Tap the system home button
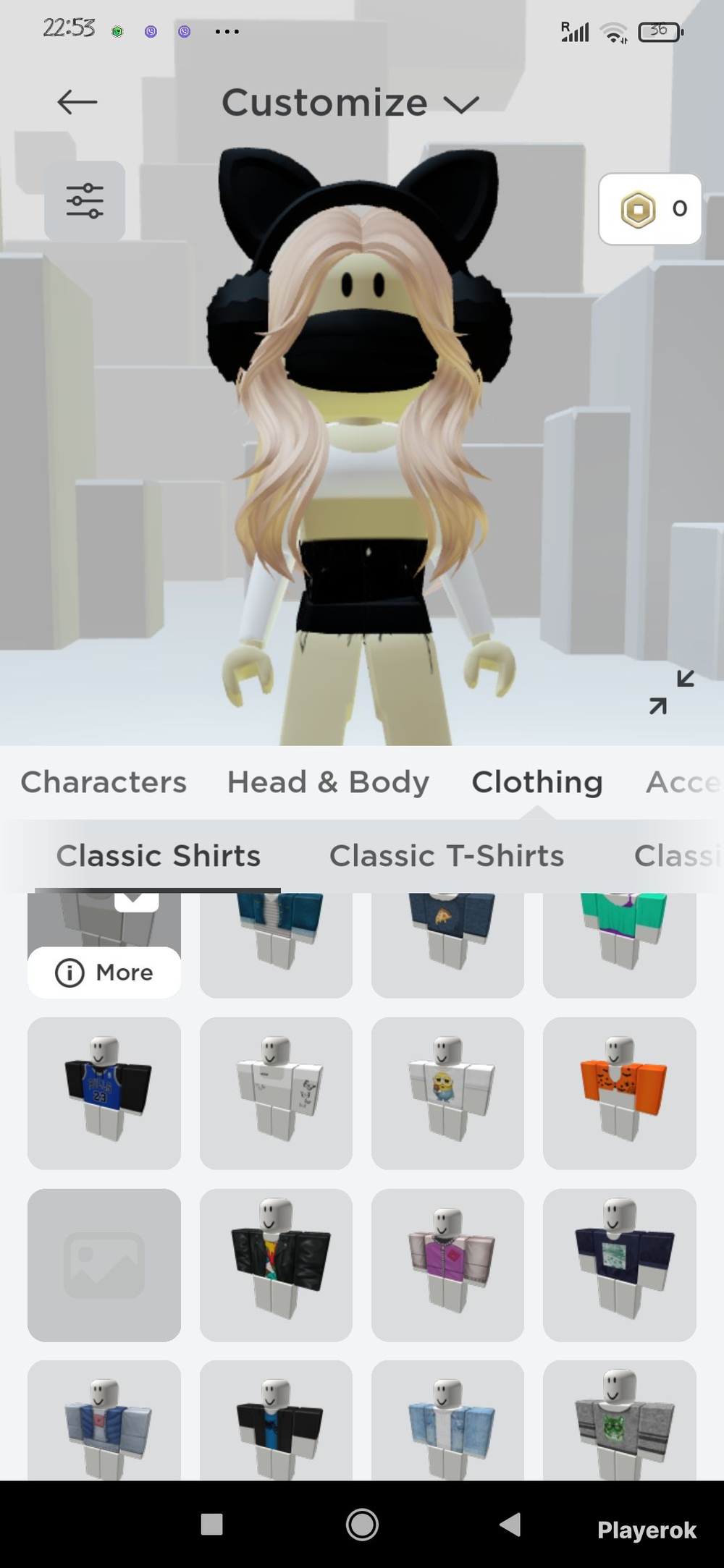Viewport: 724px width, 1568px height. coord(362,1525)
